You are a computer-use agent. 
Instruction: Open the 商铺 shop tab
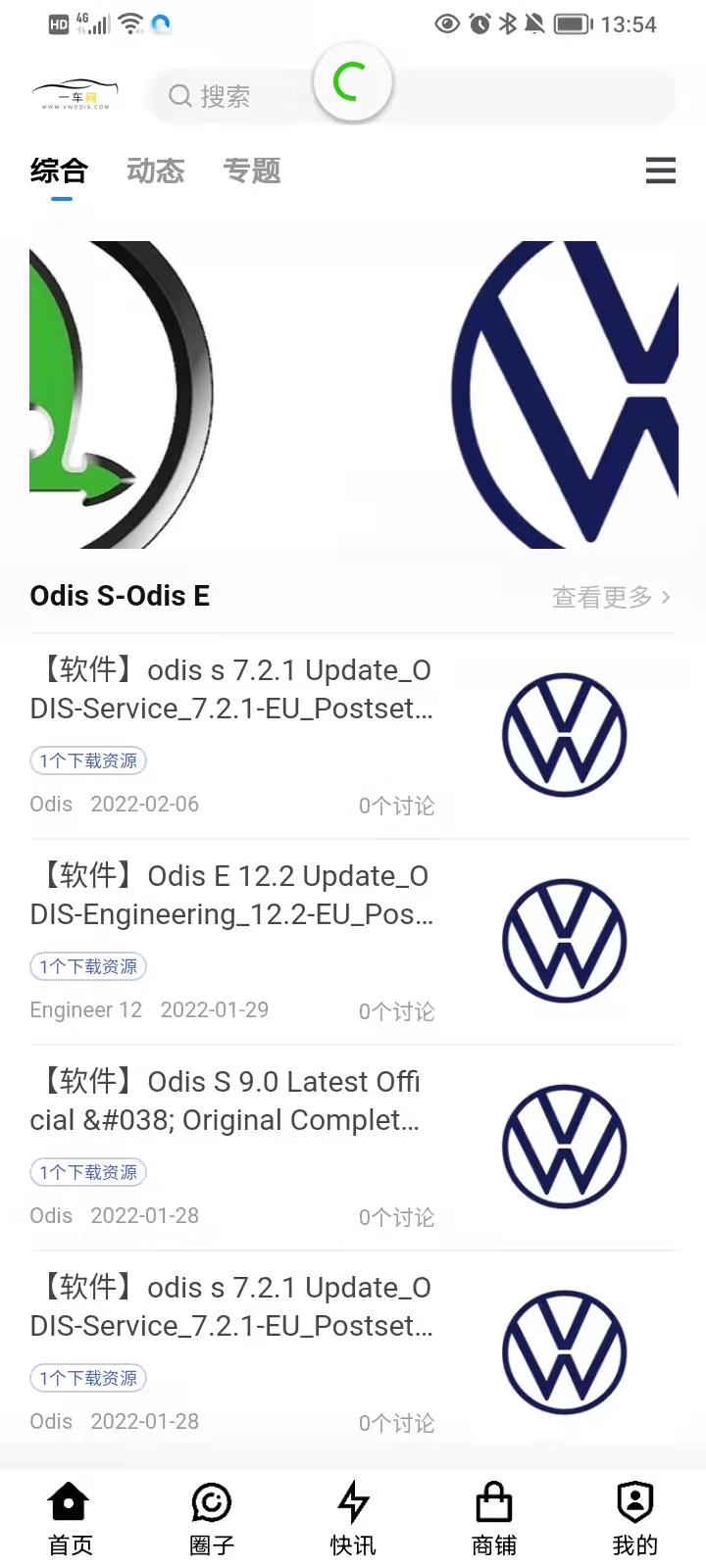tap(494, 1519)
